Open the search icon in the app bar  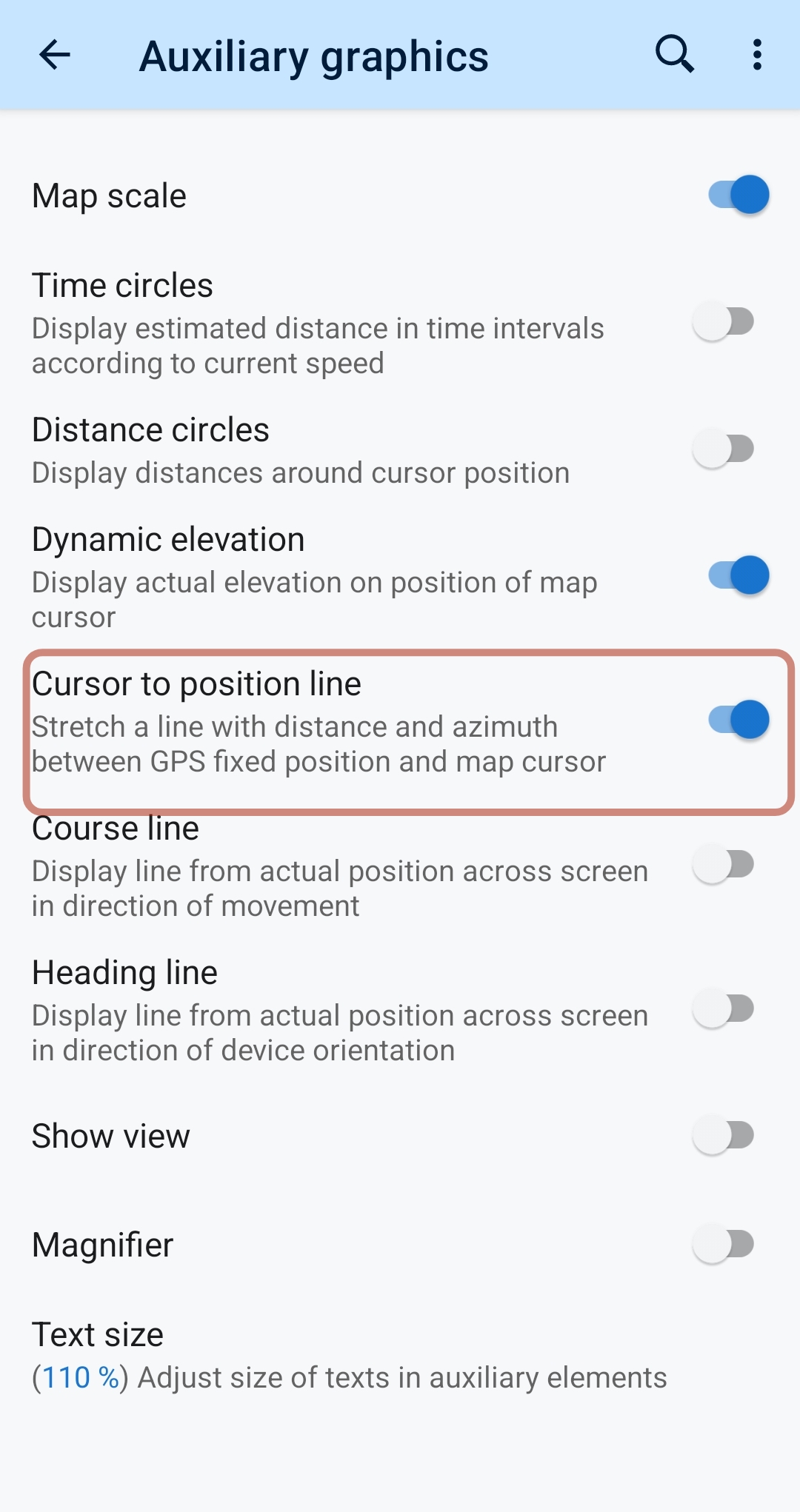674,55
